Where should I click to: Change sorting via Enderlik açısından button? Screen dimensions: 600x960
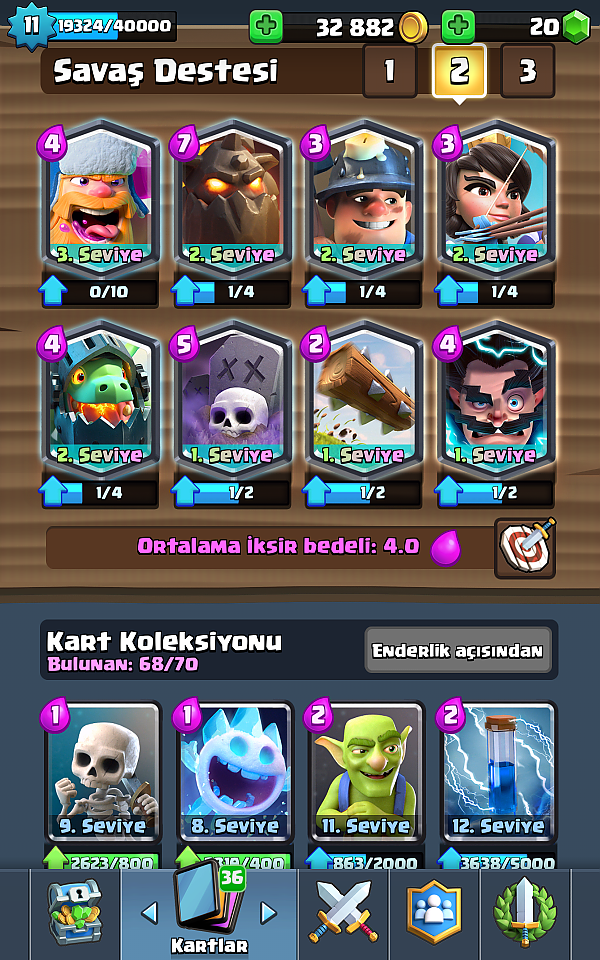pyautogui.click(x=458, y=650)
